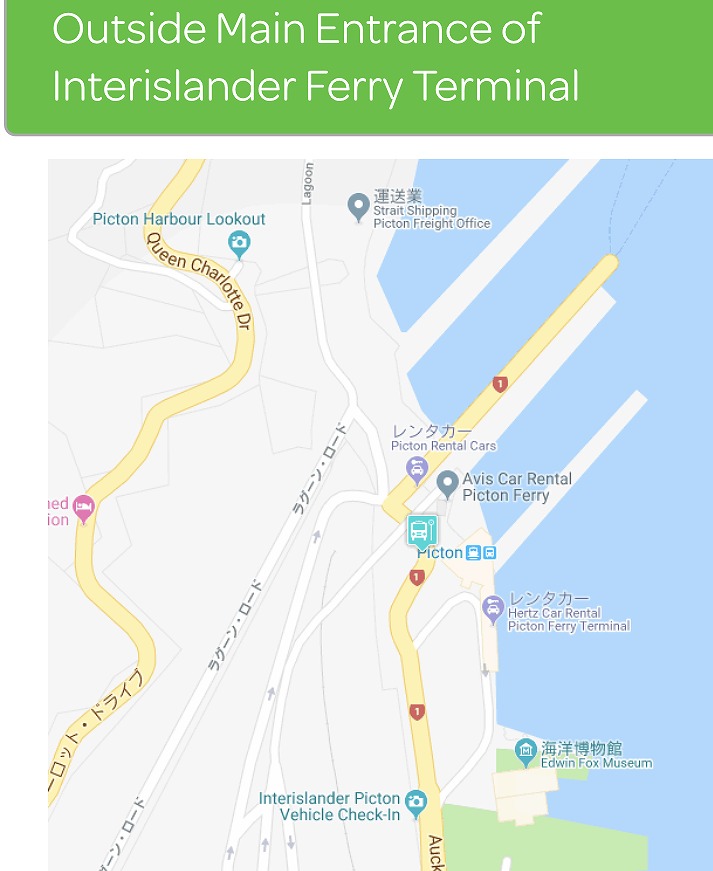Screen dimensions: 713x871
Task: Open the Avis Car Rental Picton Ferry pin
Action: tap(447, 483)
